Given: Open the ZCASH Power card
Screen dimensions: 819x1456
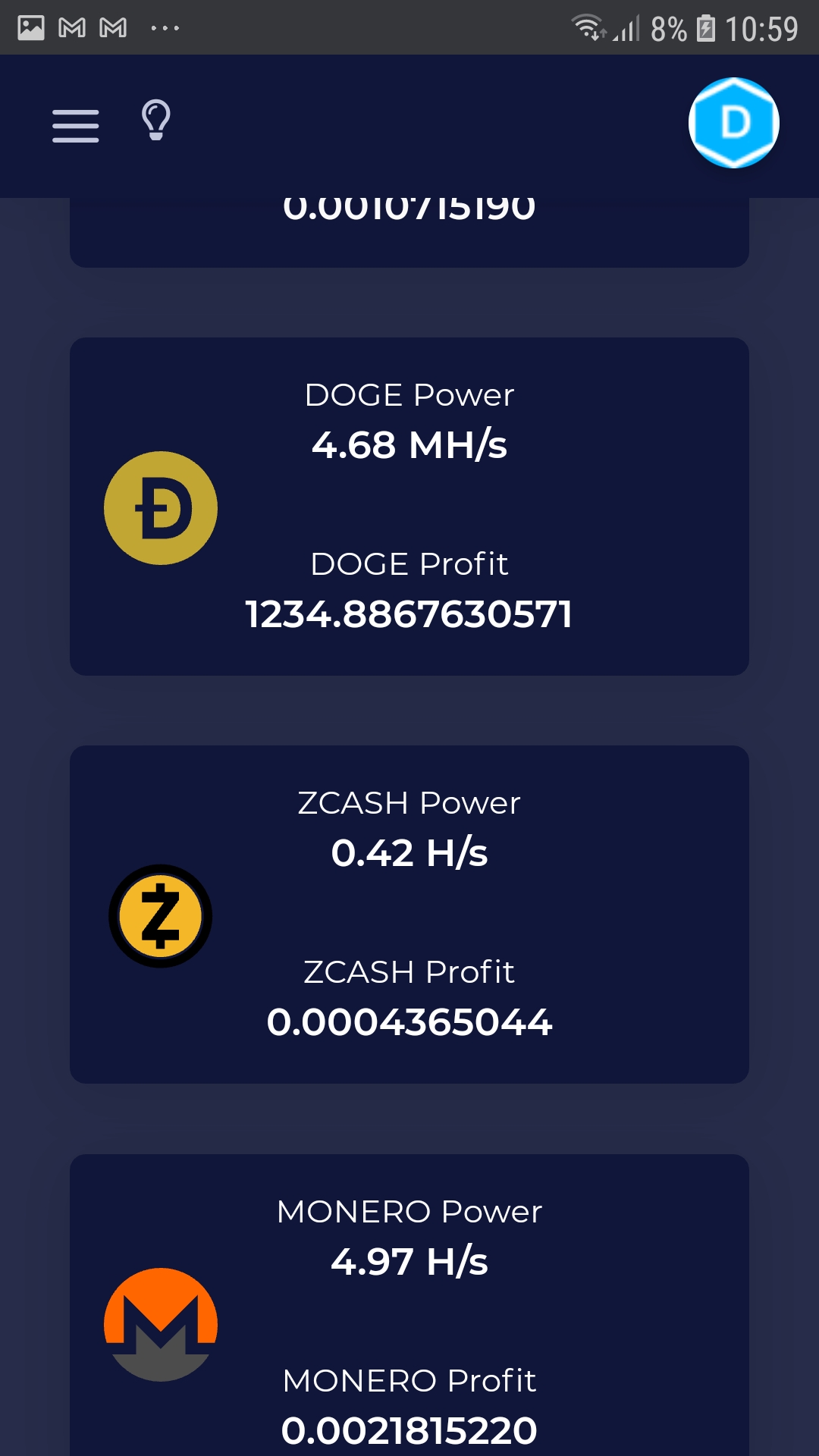Looking at the screenshot, I should pyautogui.click(x=409, y=915).
